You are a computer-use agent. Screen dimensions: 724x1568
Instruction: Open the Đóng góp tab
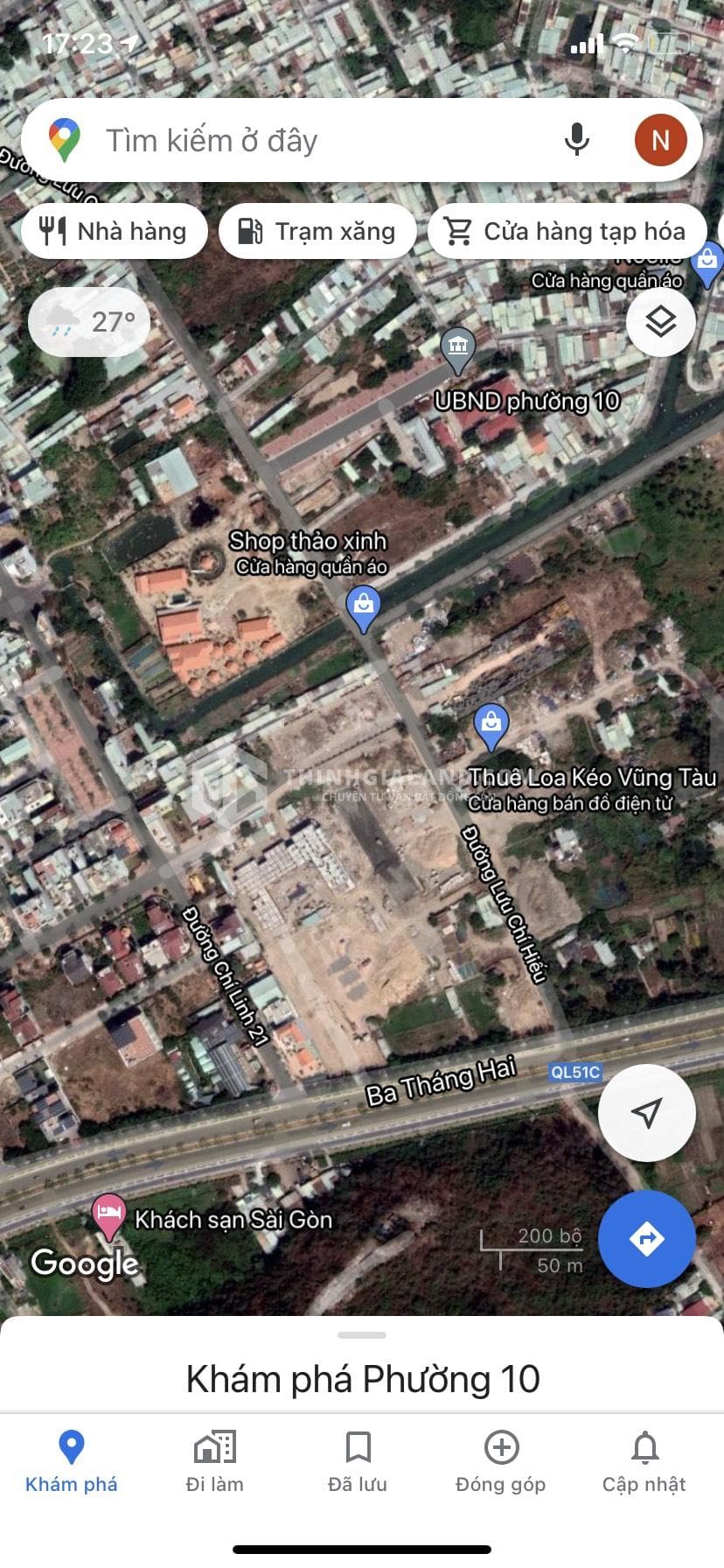click(501, 1461)
